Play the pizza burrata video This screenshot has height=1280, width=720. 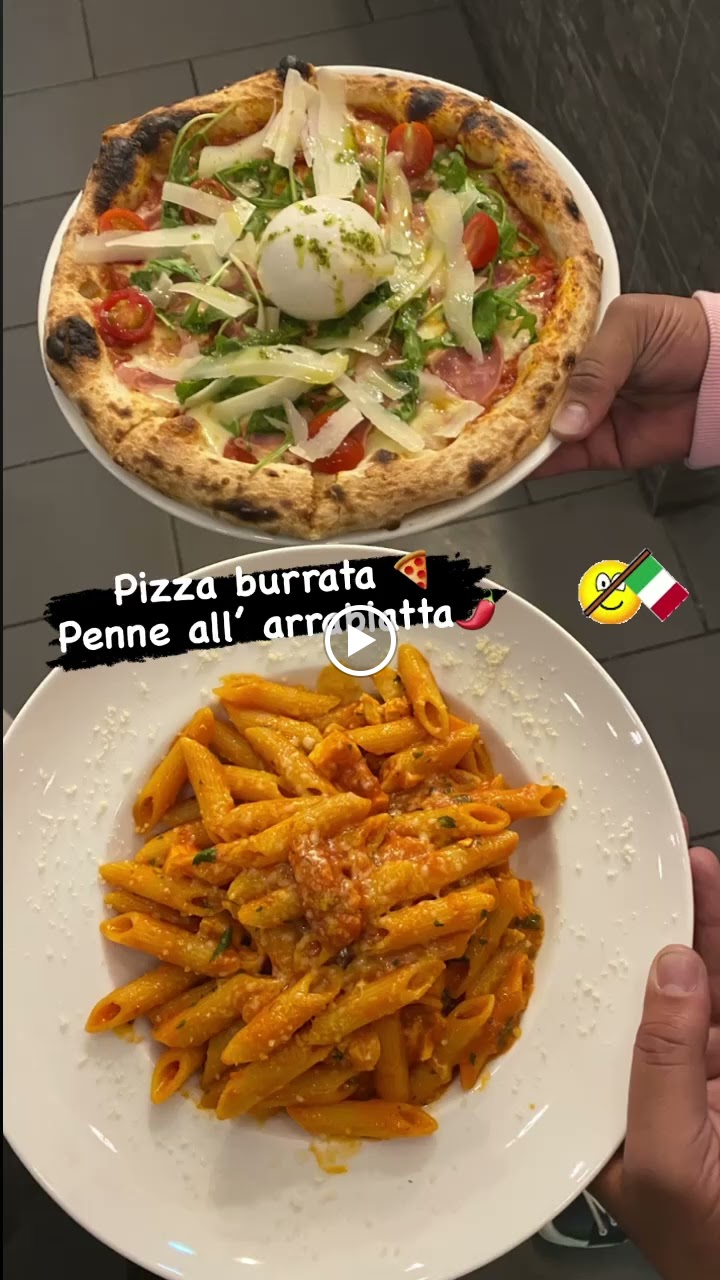click(360, 641)
